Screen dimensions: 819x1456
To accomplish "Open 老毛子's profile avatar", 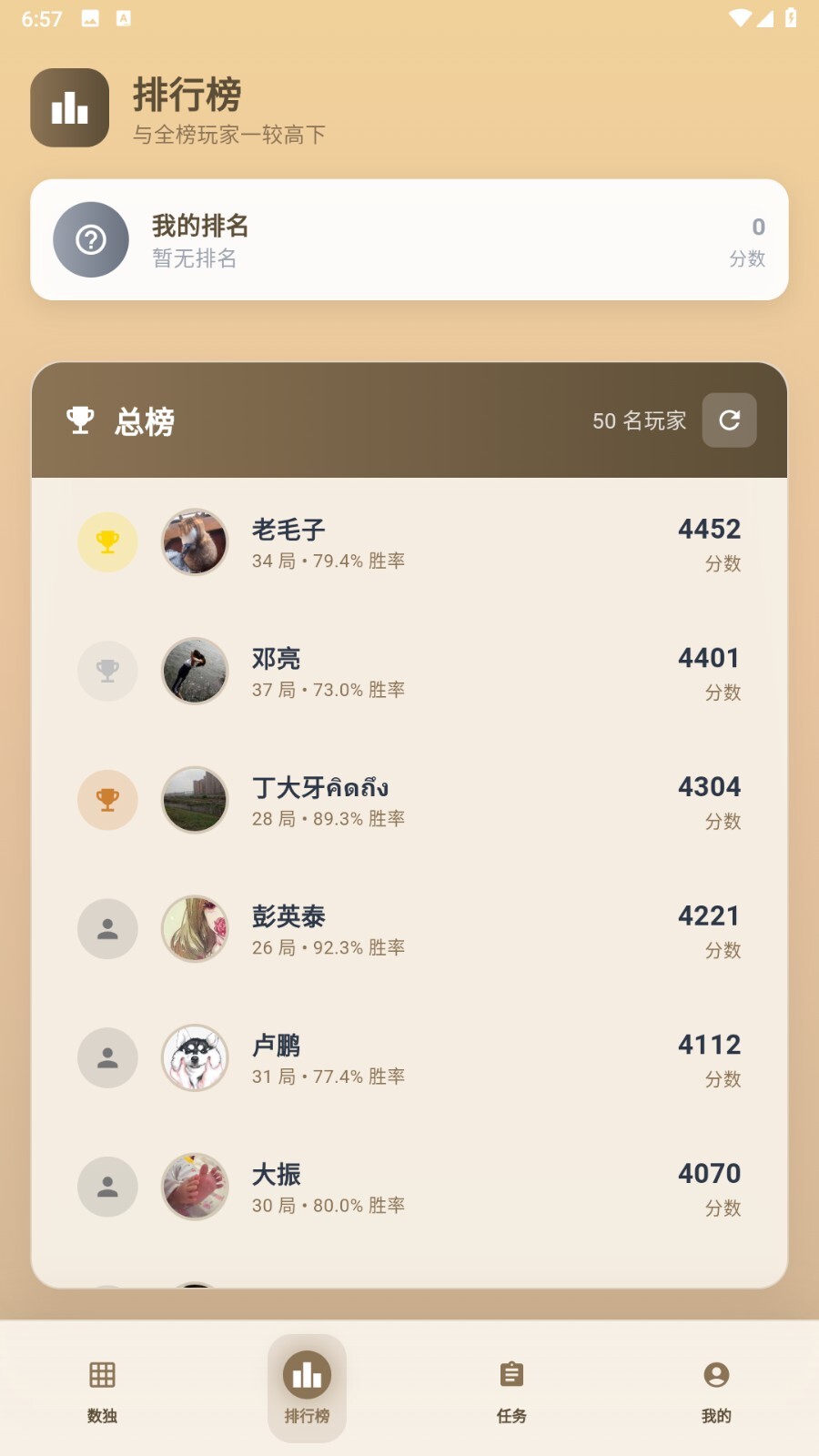I will pyautogui.click(x=195, y=541).
